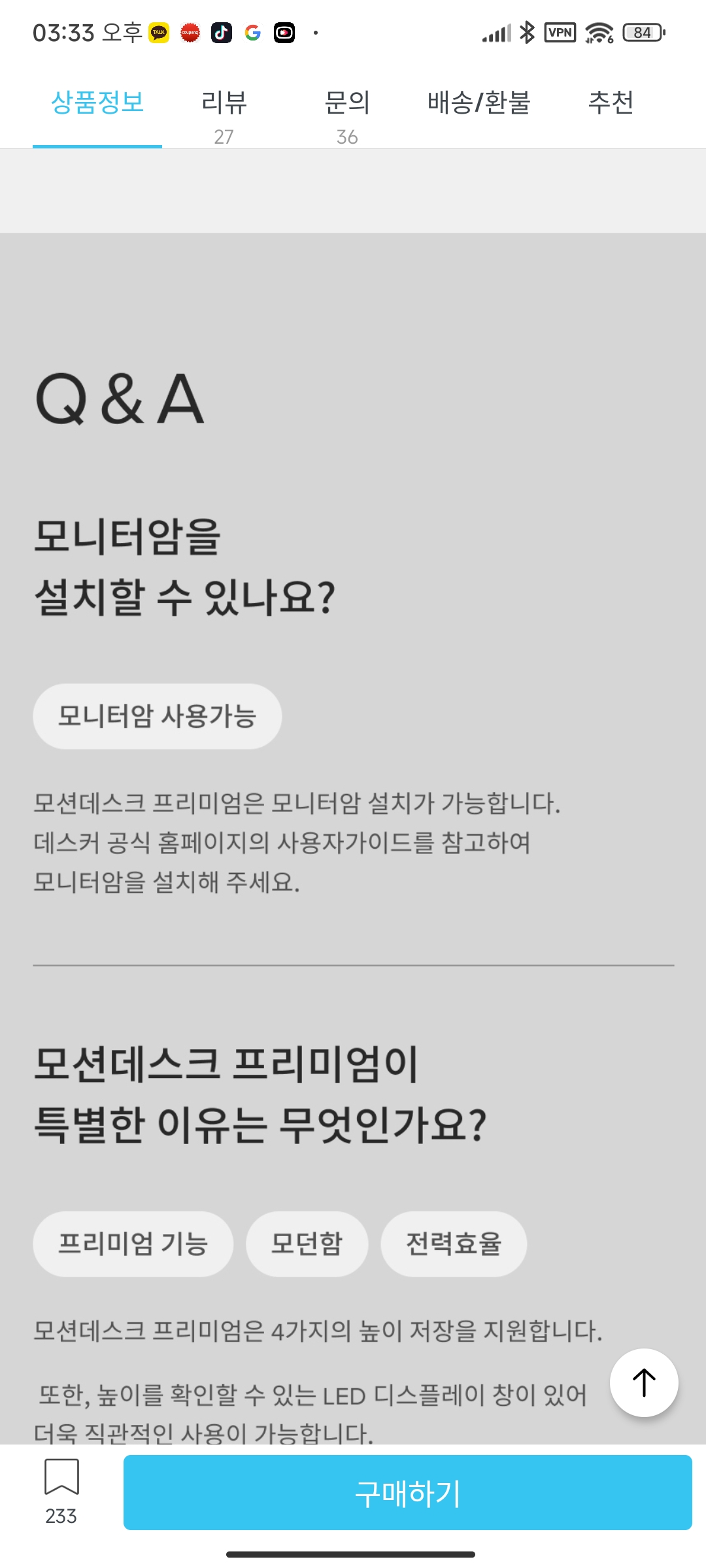Tap the 구매하기 button

click(x=408, y=1492)
